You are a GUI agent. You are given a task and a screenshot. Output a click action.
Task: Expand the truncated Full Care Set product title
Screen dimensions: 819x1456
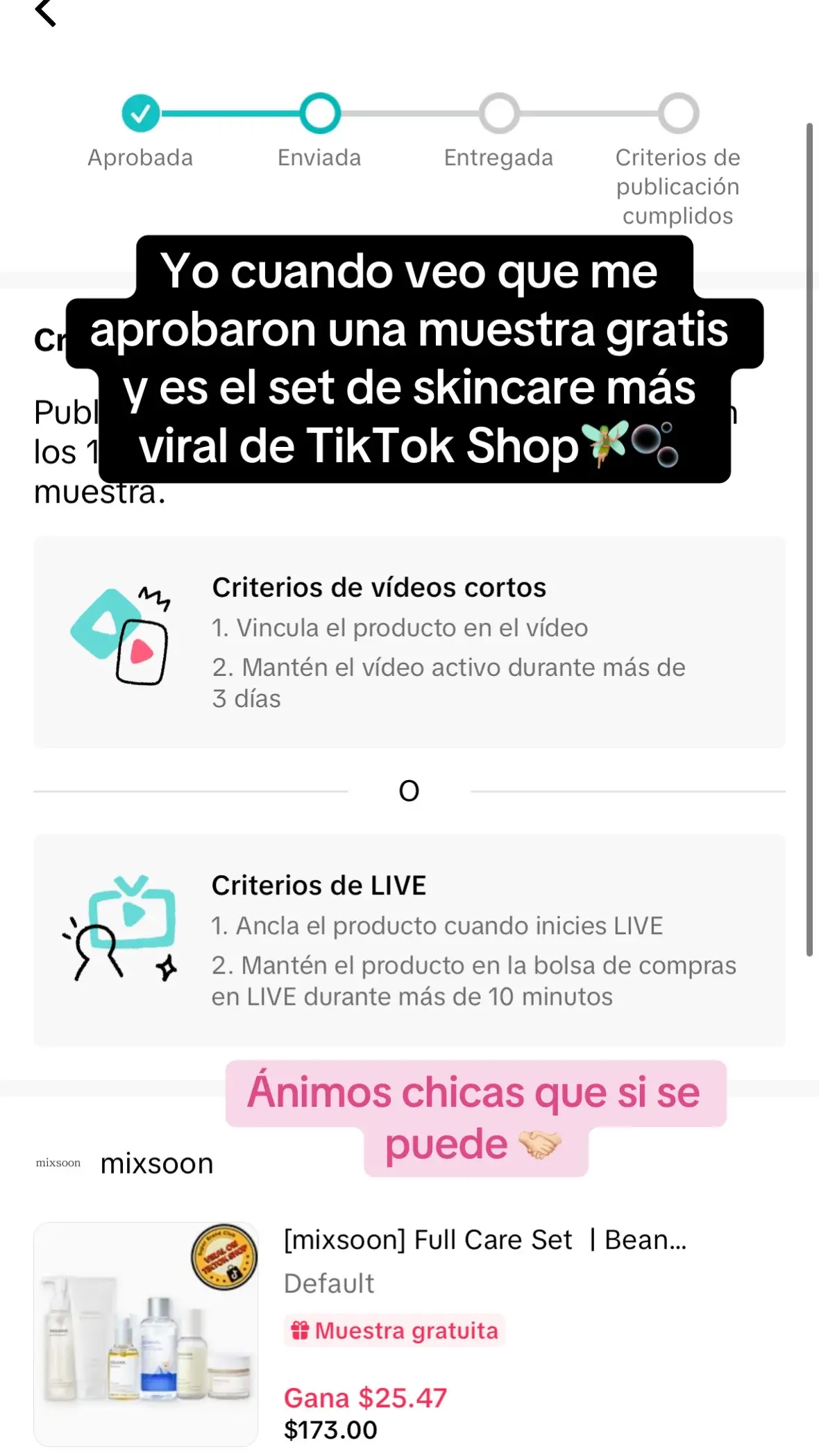pos(484,1239)
